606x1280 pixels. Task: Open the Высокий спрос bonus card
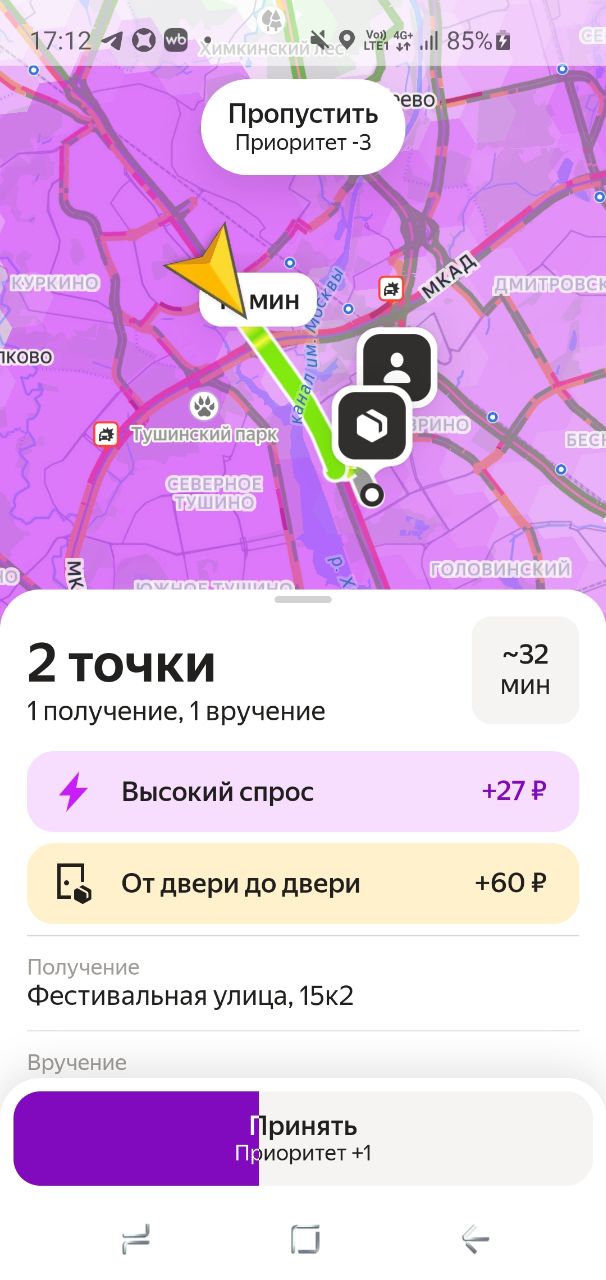303,792
